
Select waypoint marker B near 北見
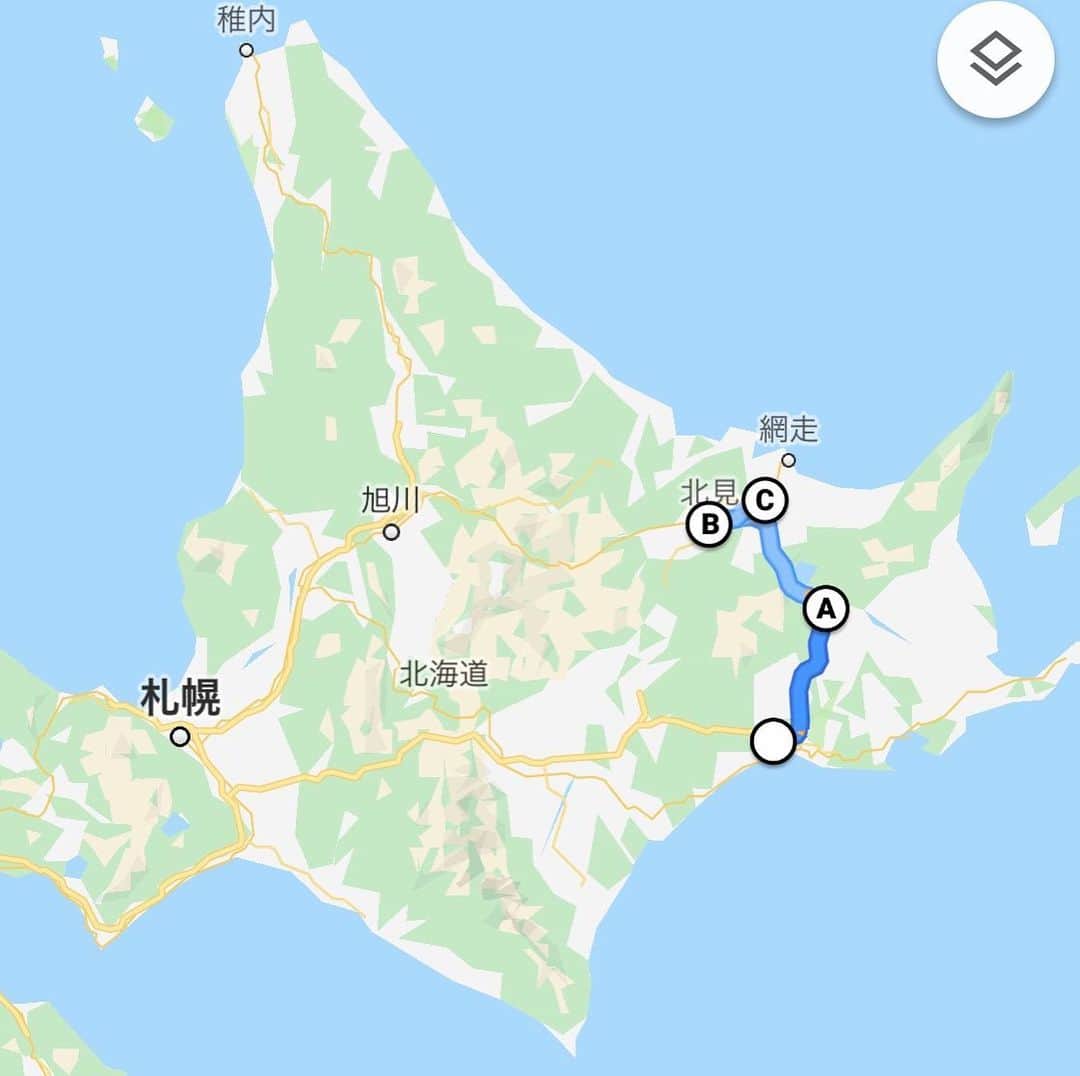tap(709, 524)
